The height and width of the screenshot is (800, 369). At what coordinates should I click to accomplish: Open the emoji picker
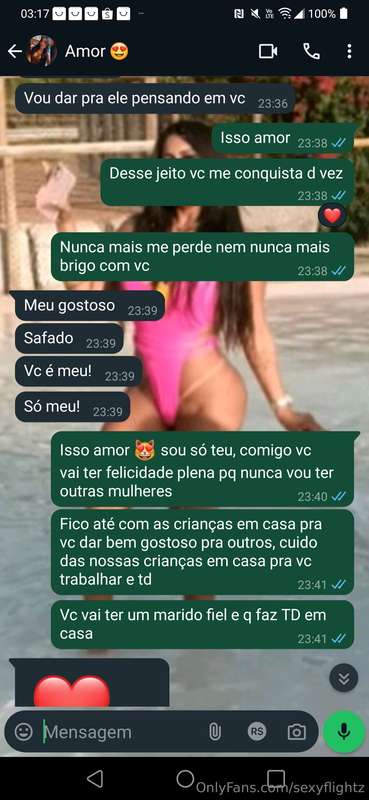[23, 732]
